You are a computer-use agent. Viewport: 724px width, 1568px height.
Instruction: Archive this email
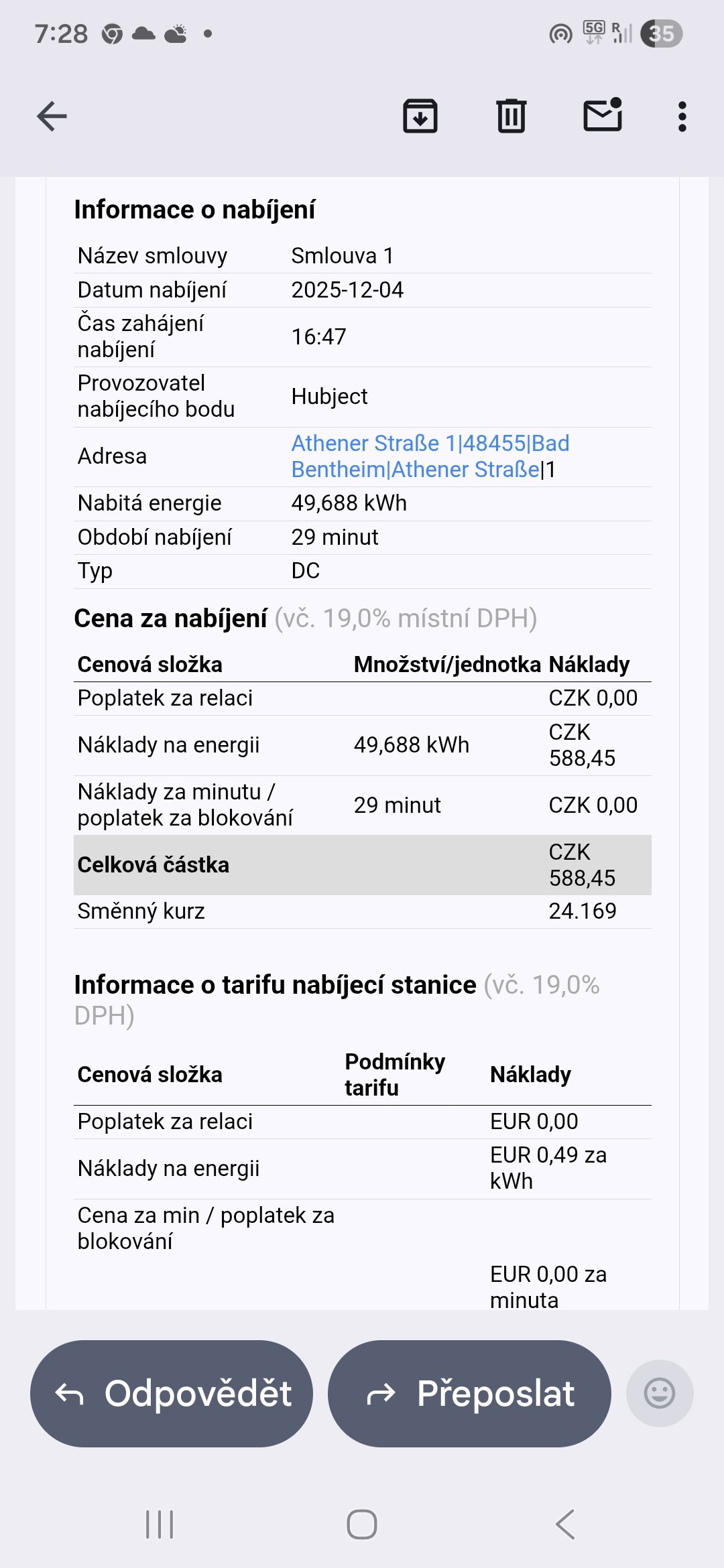420,117
